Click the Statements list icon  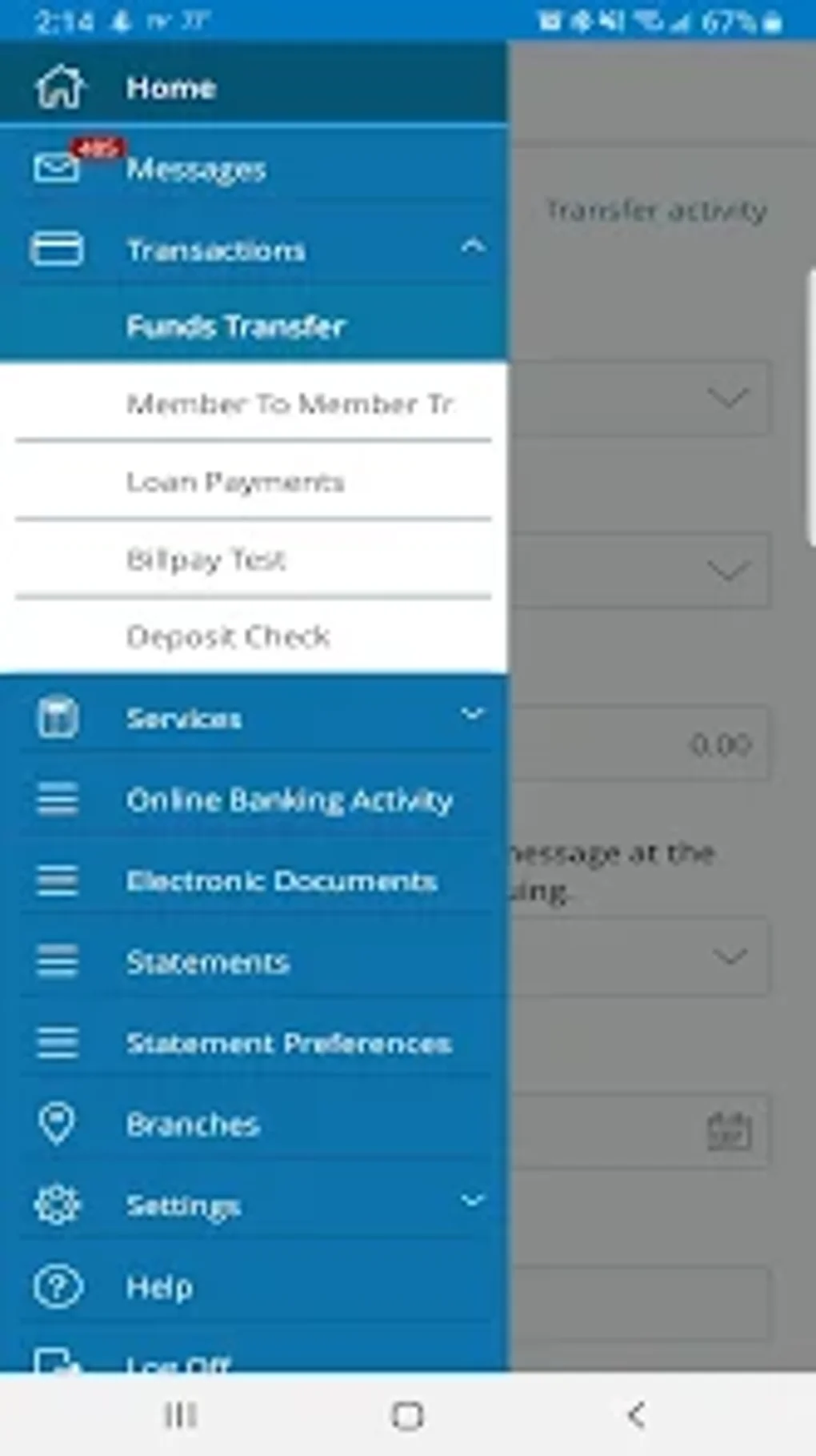click(x=56, y=962)
